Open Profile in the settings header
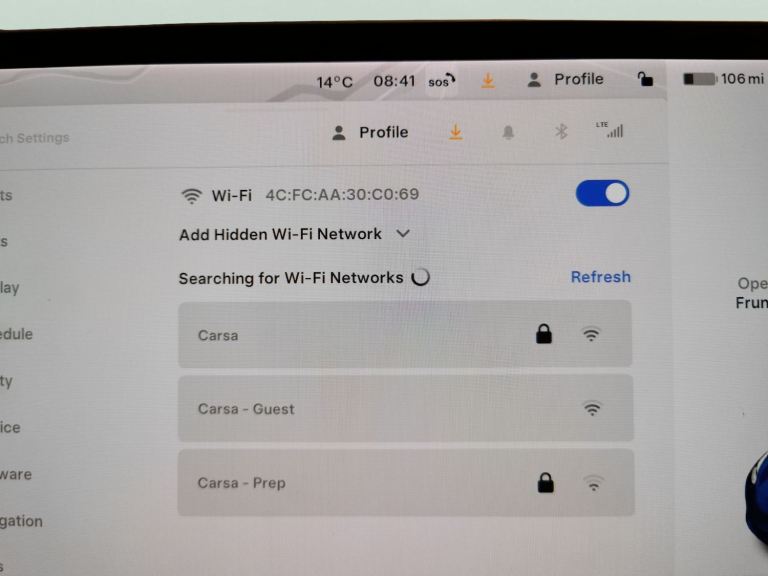Screen dimensions: 768x576 [x=370, y=132]
